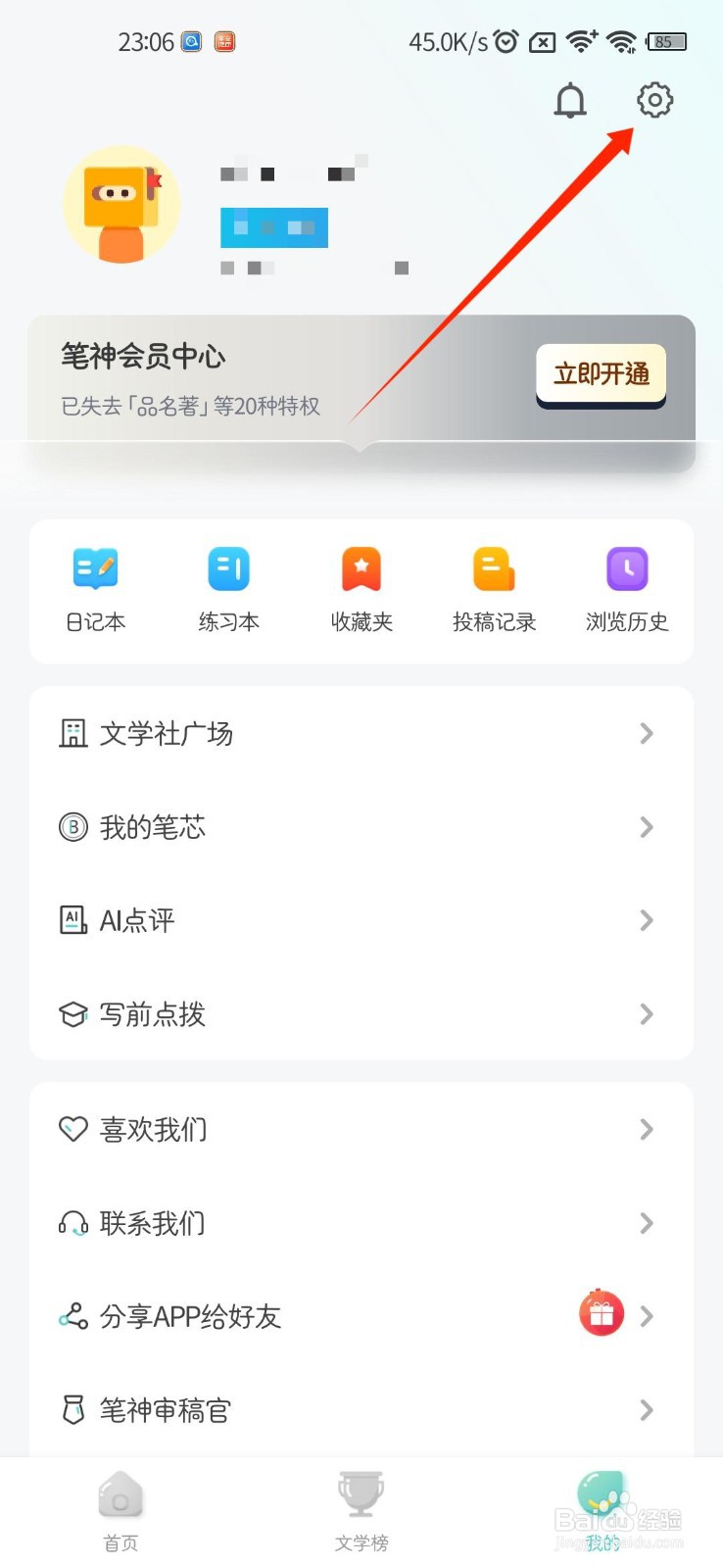Screen dimensions: 723x1568
Task: Tap the user profile avatar picture
Action: tap(121, 204)
